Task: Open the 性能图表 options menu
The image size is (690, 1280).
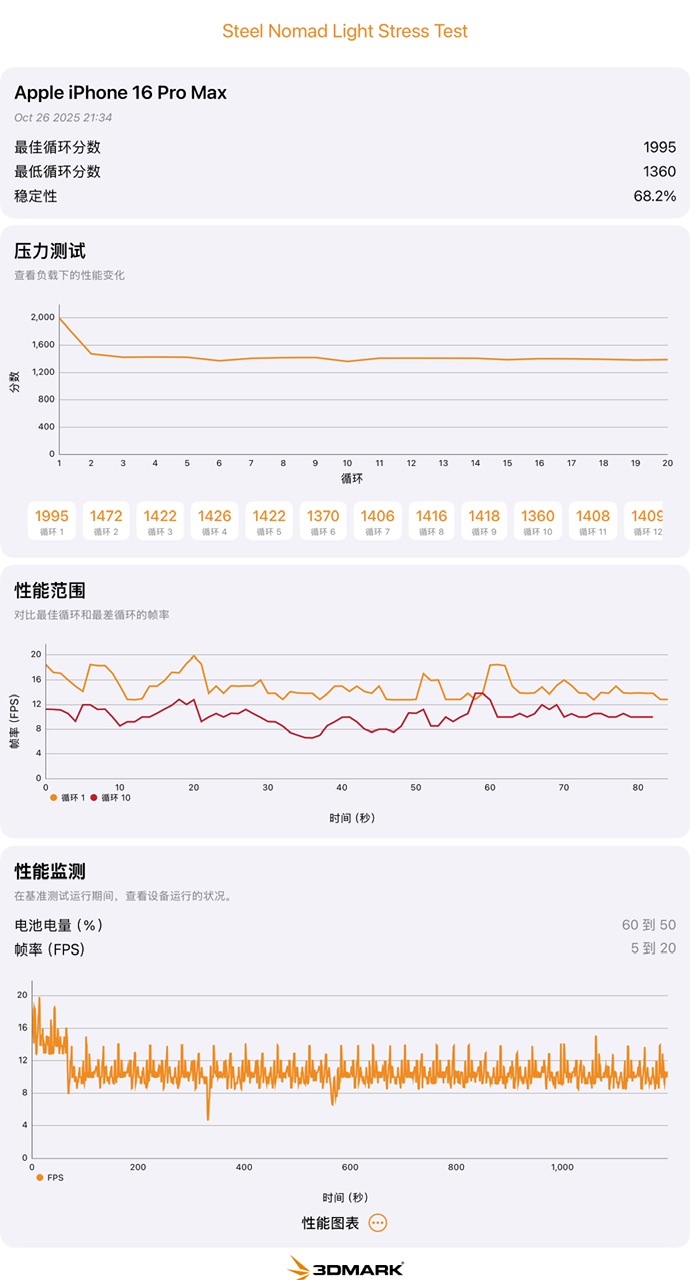Action: [x=377, y=1223]
